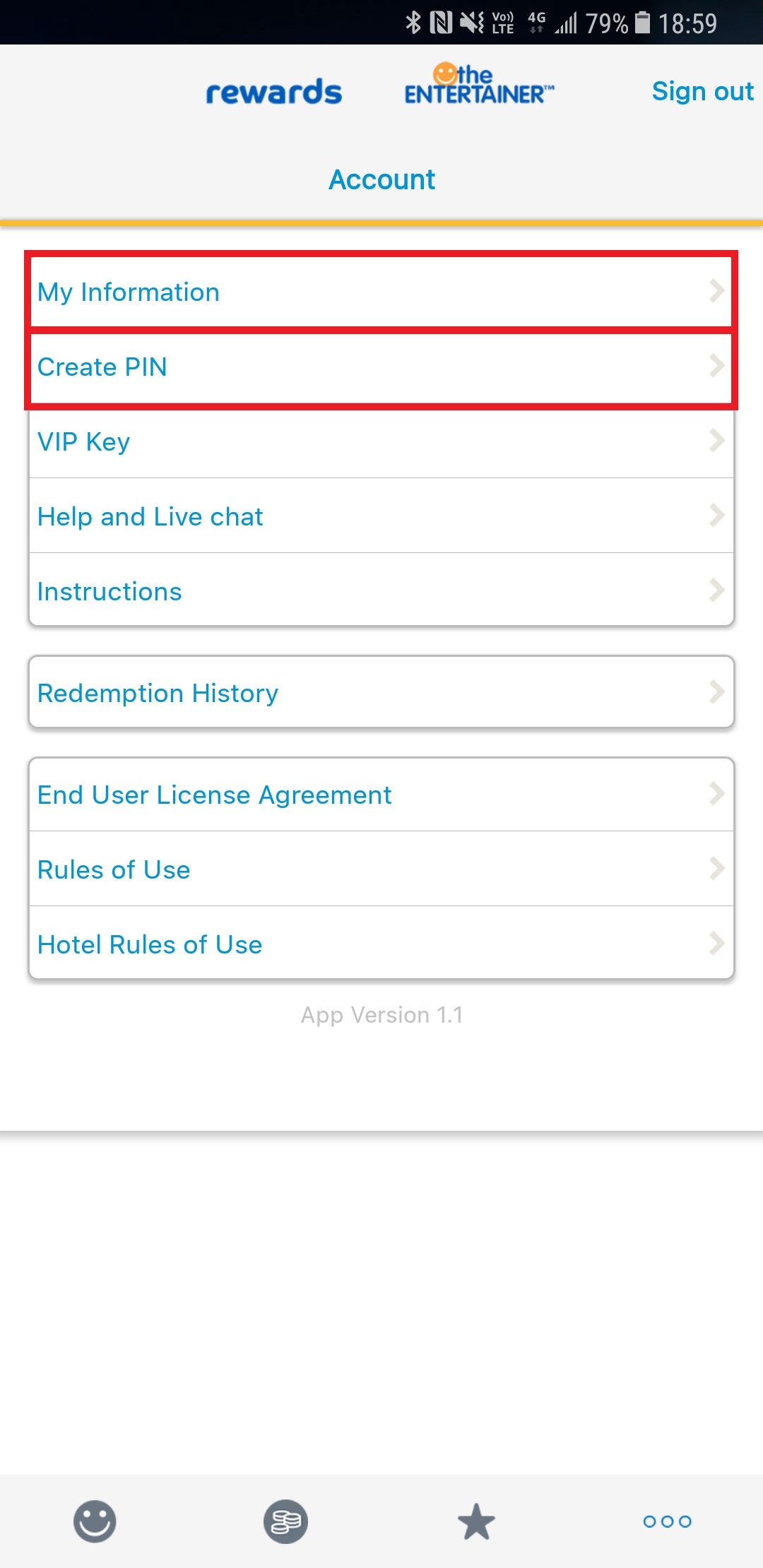Open Rules of Use
Image resolution: width=763 pixels, height=1568 pixels.
coord(381,869)
